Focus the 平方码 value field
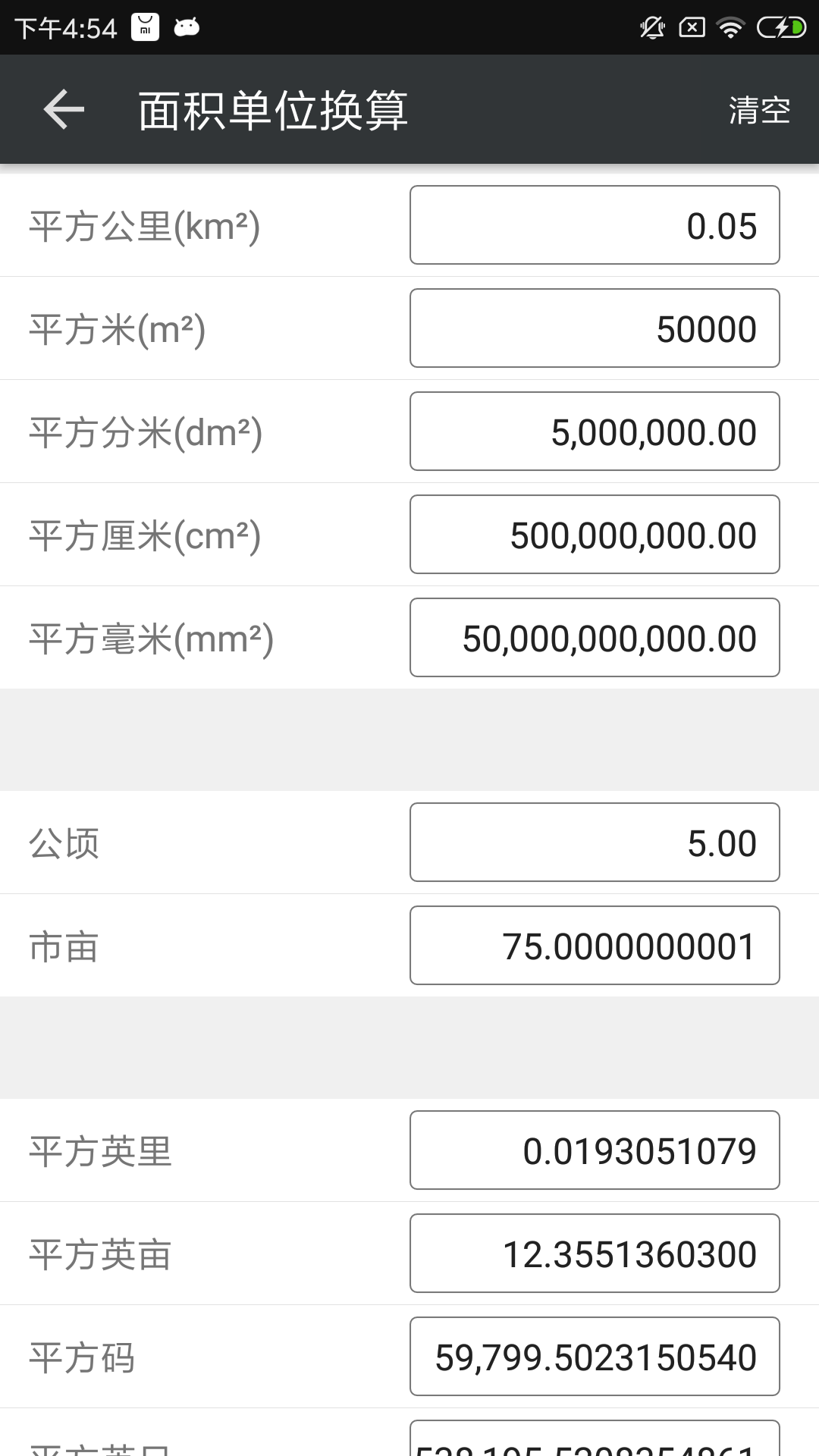The image size is (819, 1456). point(595,1357)
